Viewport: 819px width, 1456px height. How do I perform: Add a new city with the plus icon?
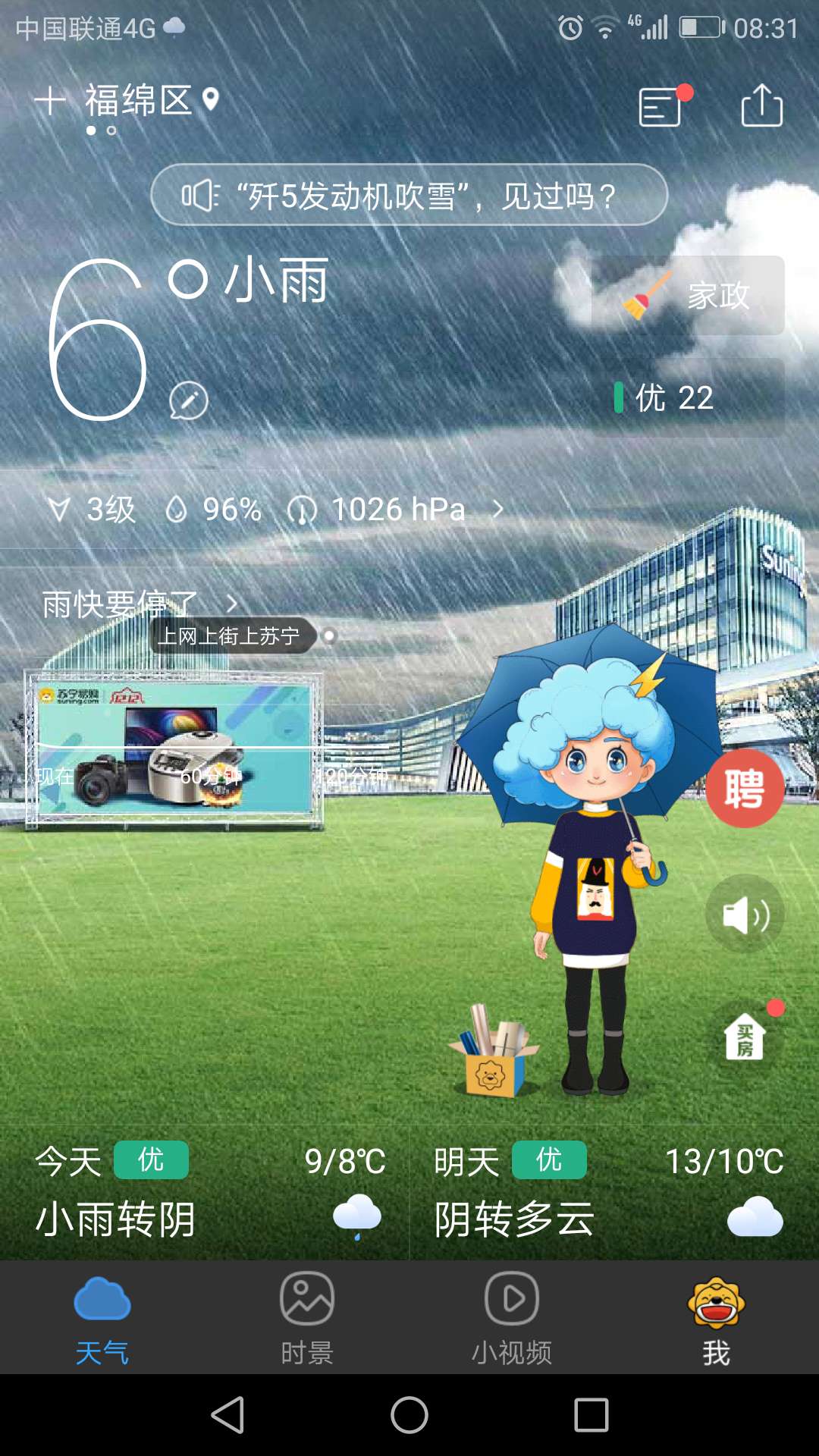(x=50, y=101)
